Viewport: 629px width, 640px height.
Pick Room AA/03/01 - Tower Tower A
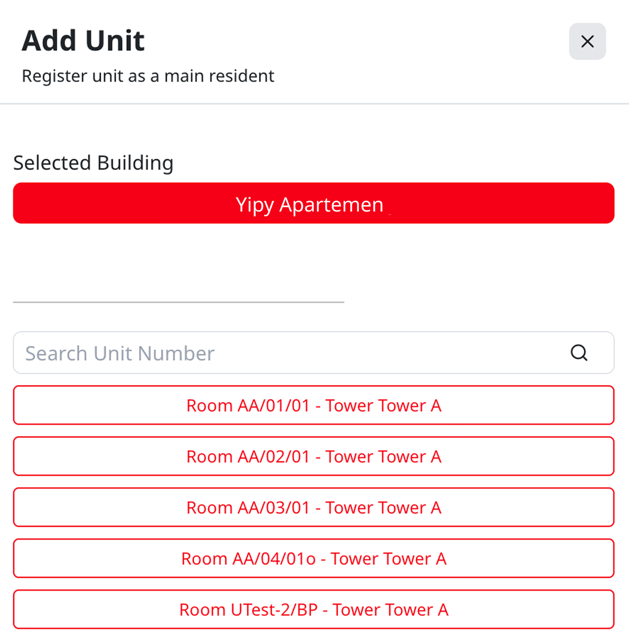point(313,507)
